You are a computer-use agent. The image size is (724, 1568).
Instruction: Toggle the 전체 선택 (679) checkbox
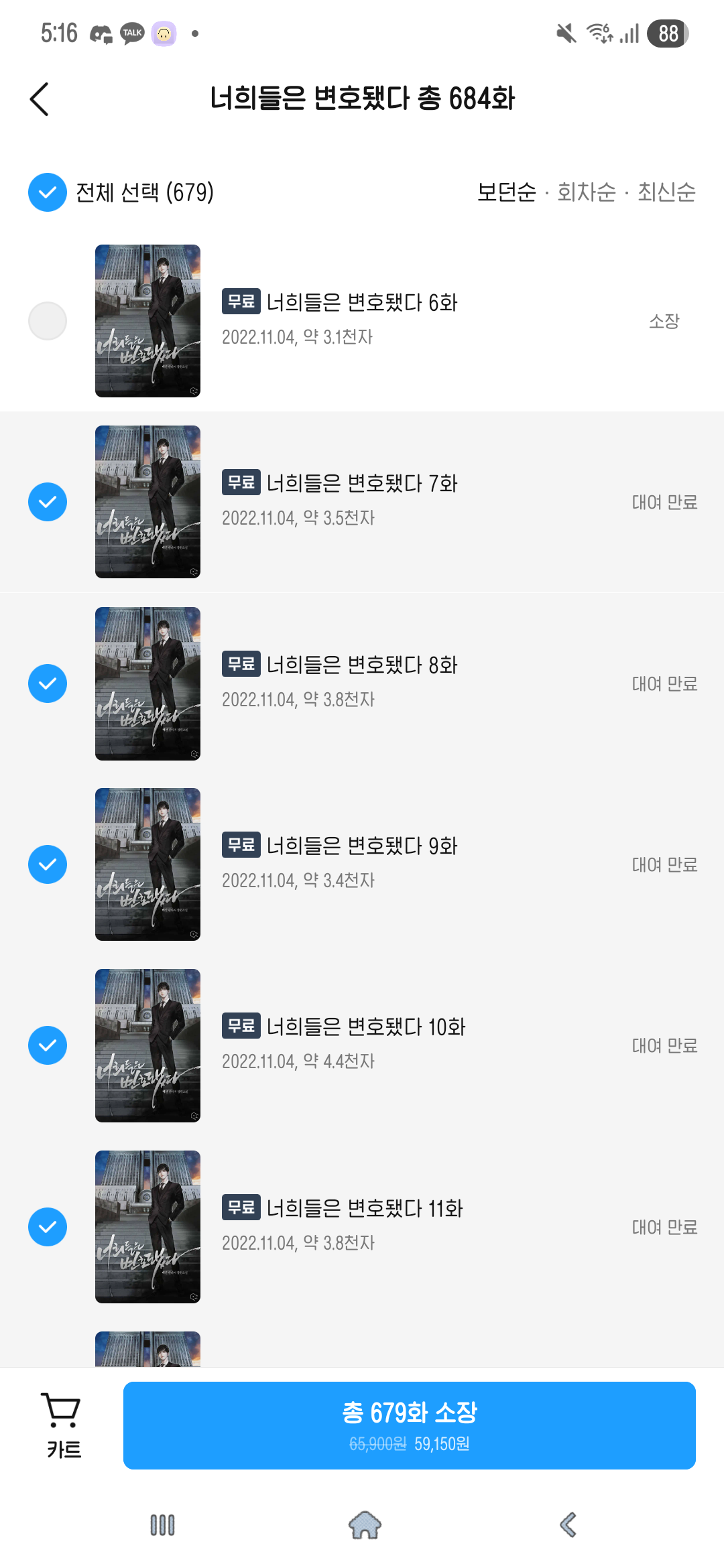point(48,192)
